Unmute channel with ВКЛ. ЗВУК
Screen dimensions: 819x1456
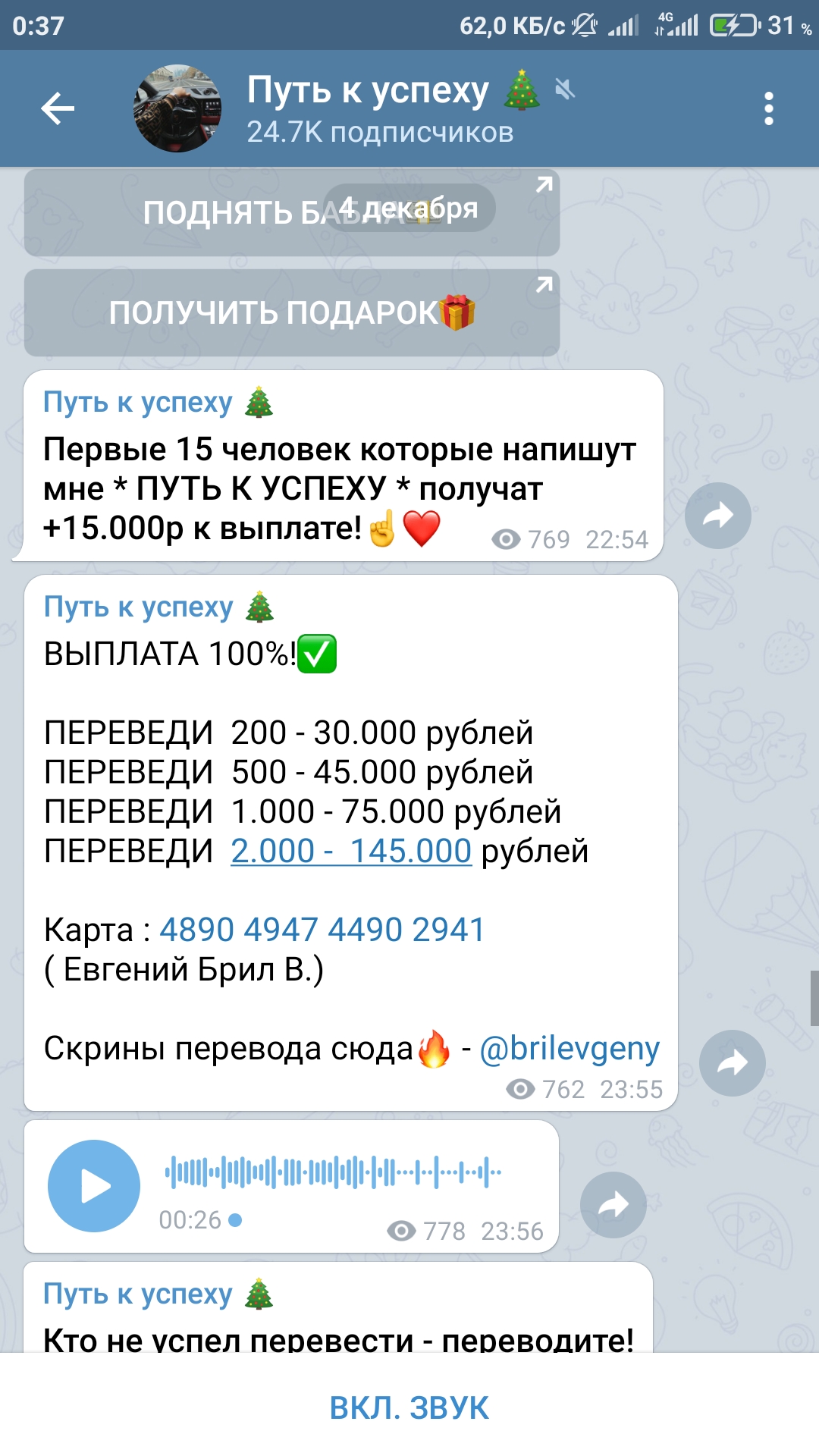pos(409,1407)
